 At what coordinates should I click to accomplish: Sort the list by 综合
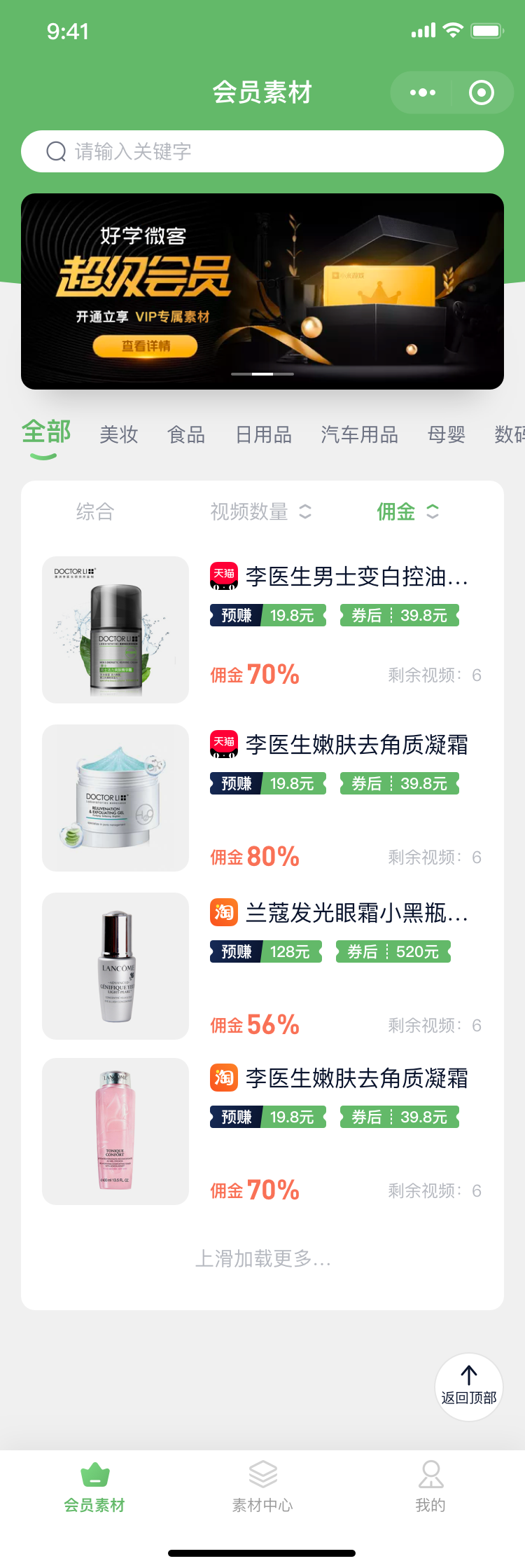pos(95,512)
